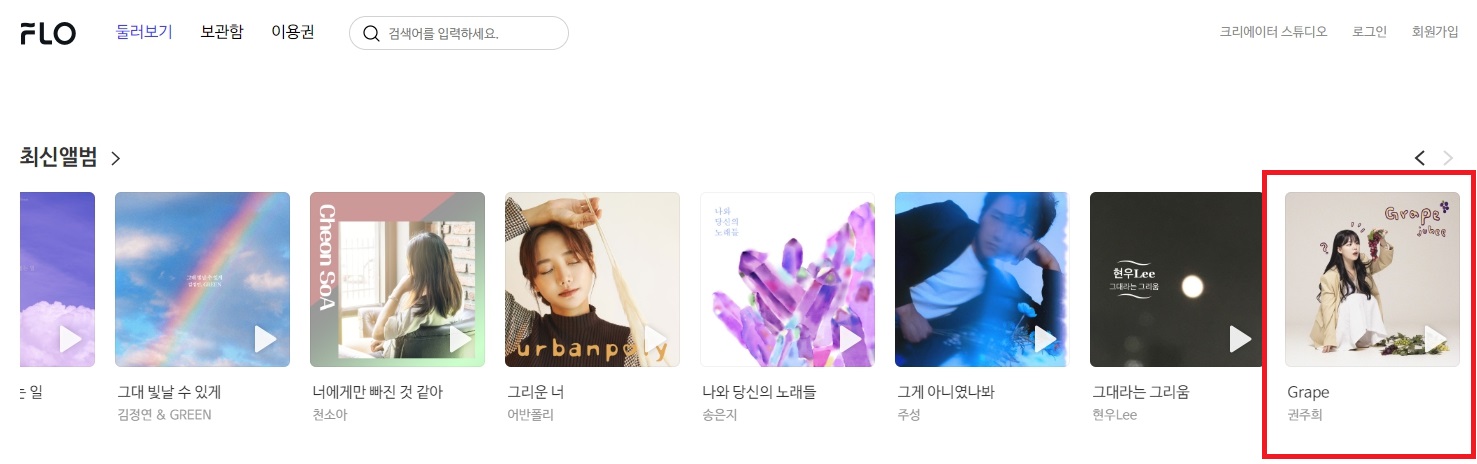
Task: Open the 이용권 subscription tab
Action: [293, 32]
